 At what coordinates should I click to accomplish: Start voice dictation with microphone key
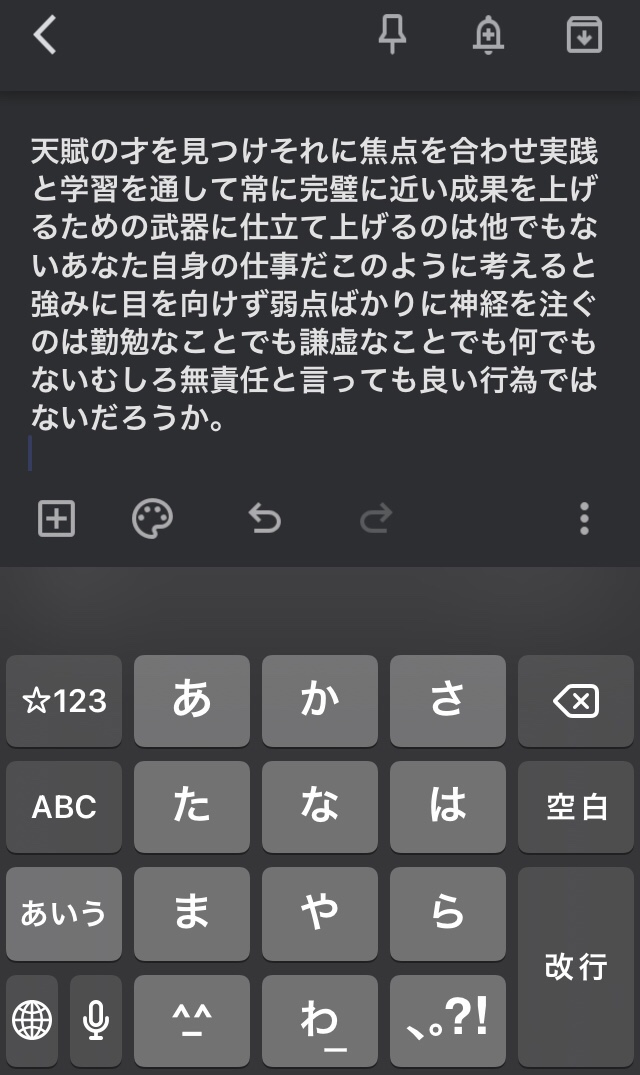(96, 1021)
